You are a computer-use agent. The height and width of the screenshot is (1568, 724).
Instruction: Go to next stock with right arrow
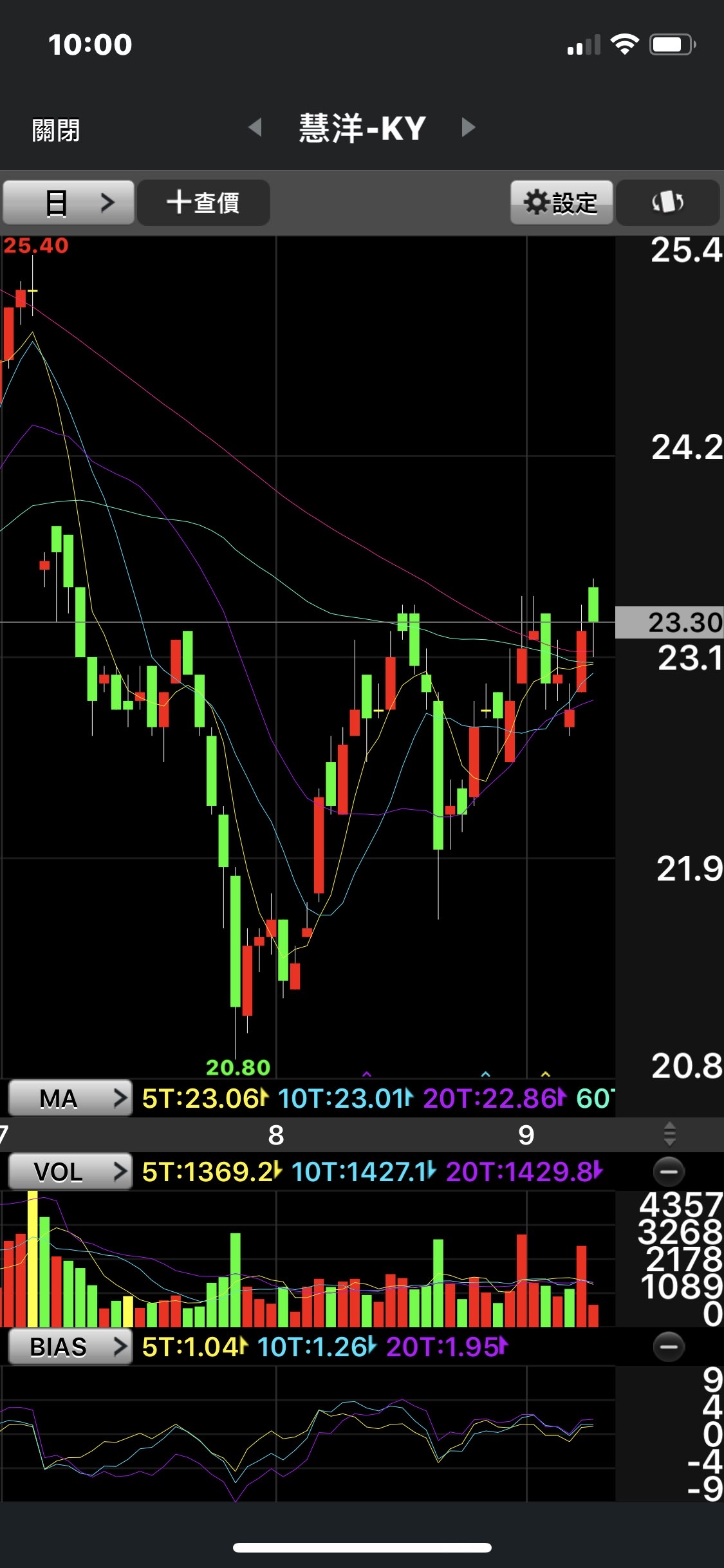point(469,127)
